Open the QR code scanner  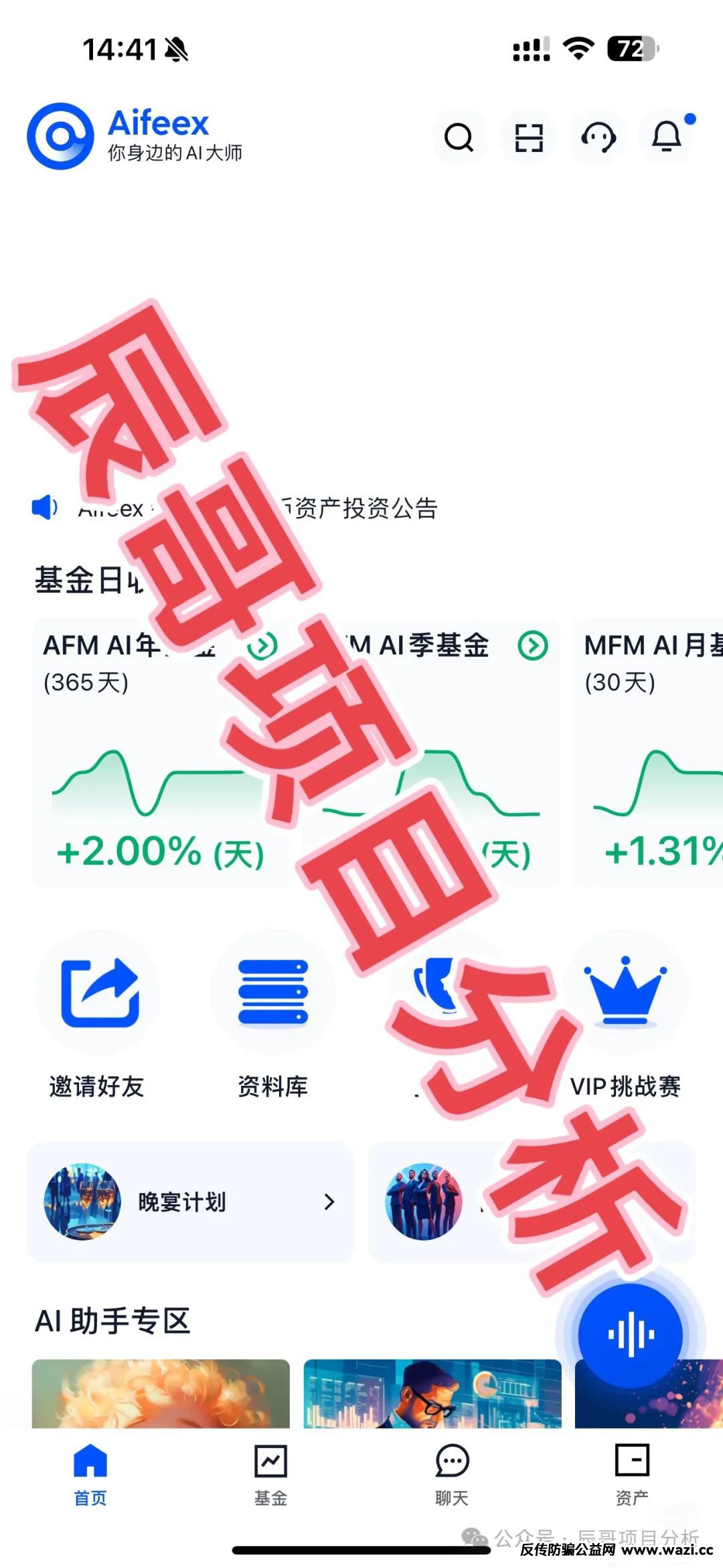pyautogui.click(x=529, y=138)
